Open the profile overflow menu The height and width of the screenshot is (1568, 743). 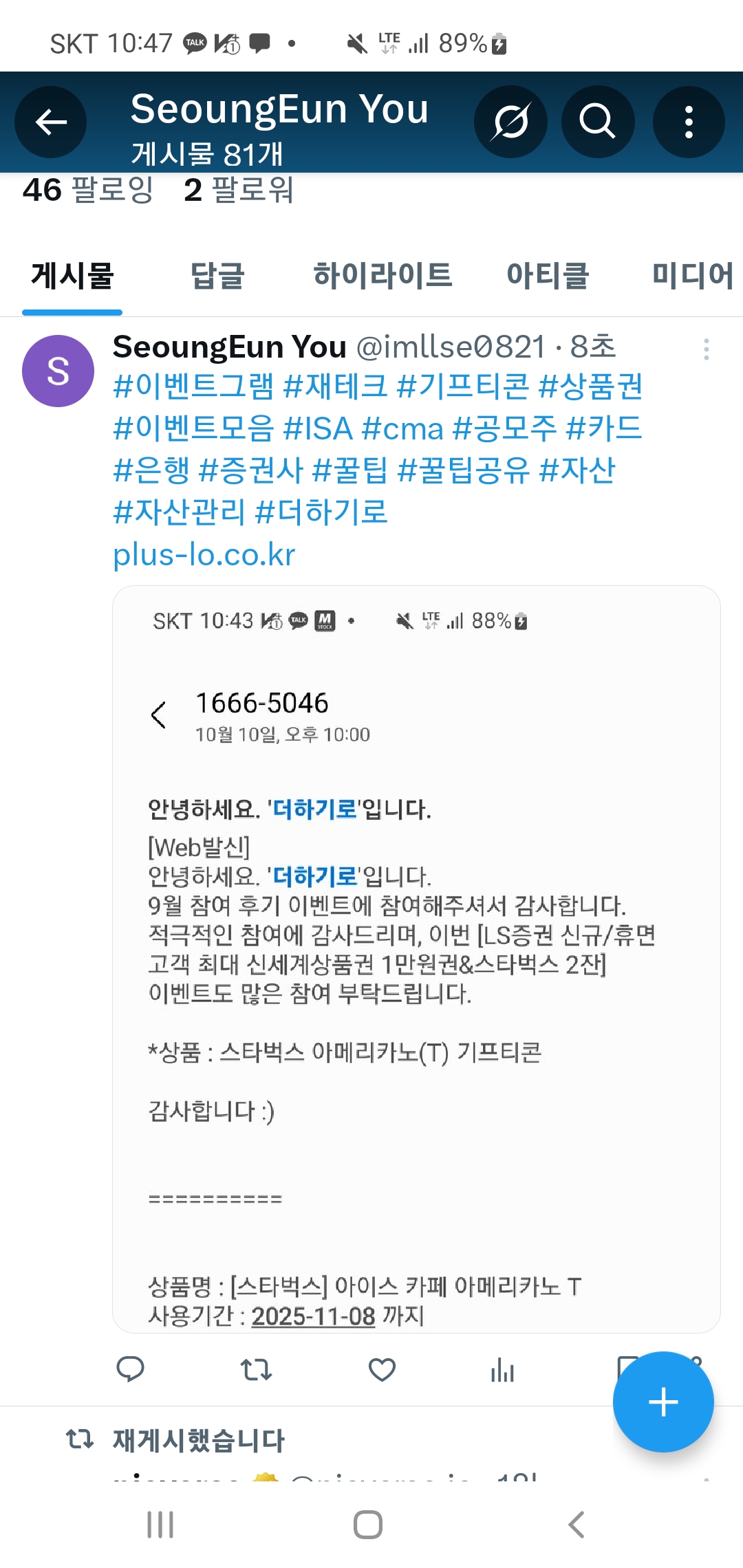pos(688,122)
